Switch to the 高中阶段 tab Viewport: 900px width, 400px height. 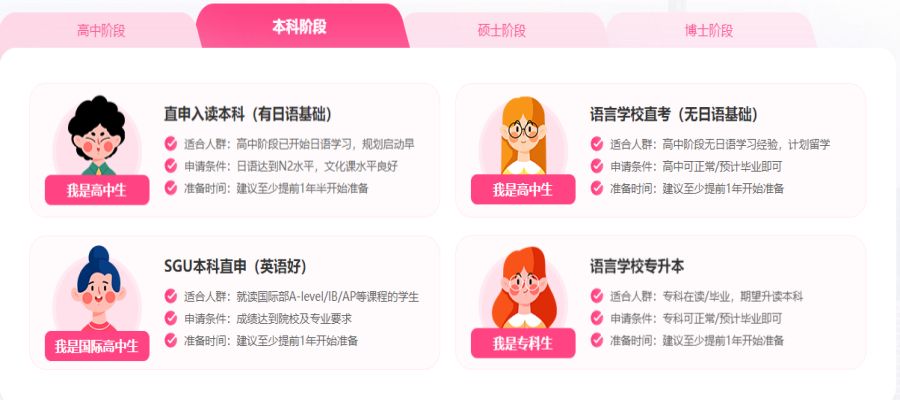point(101,30)
